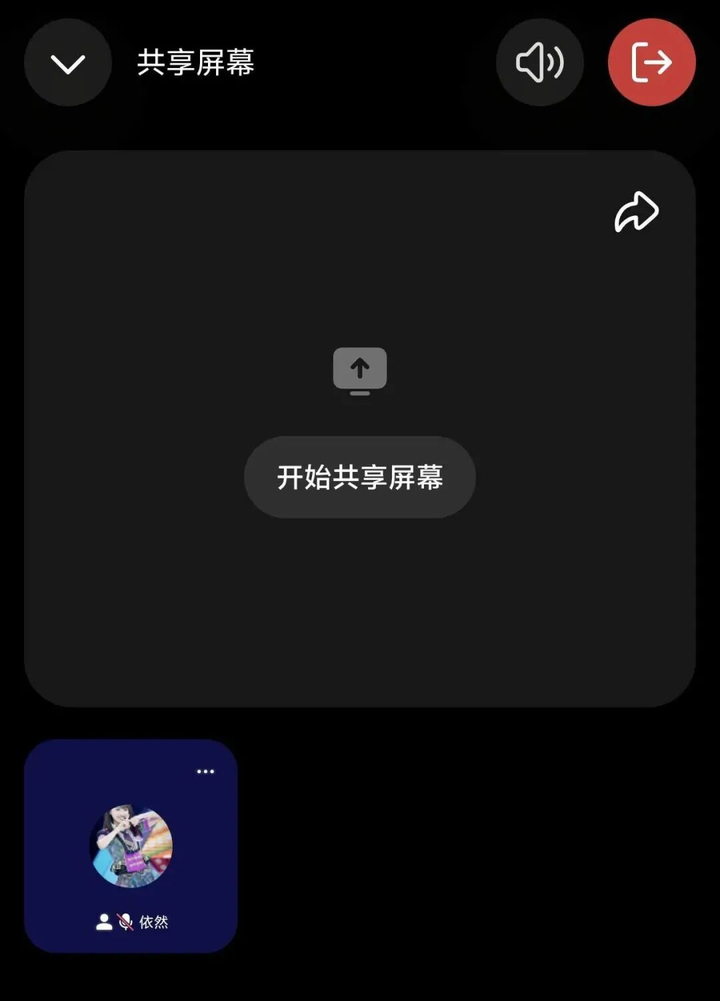Open the three-dot menu on 依然's tile

tap(205, 772)
